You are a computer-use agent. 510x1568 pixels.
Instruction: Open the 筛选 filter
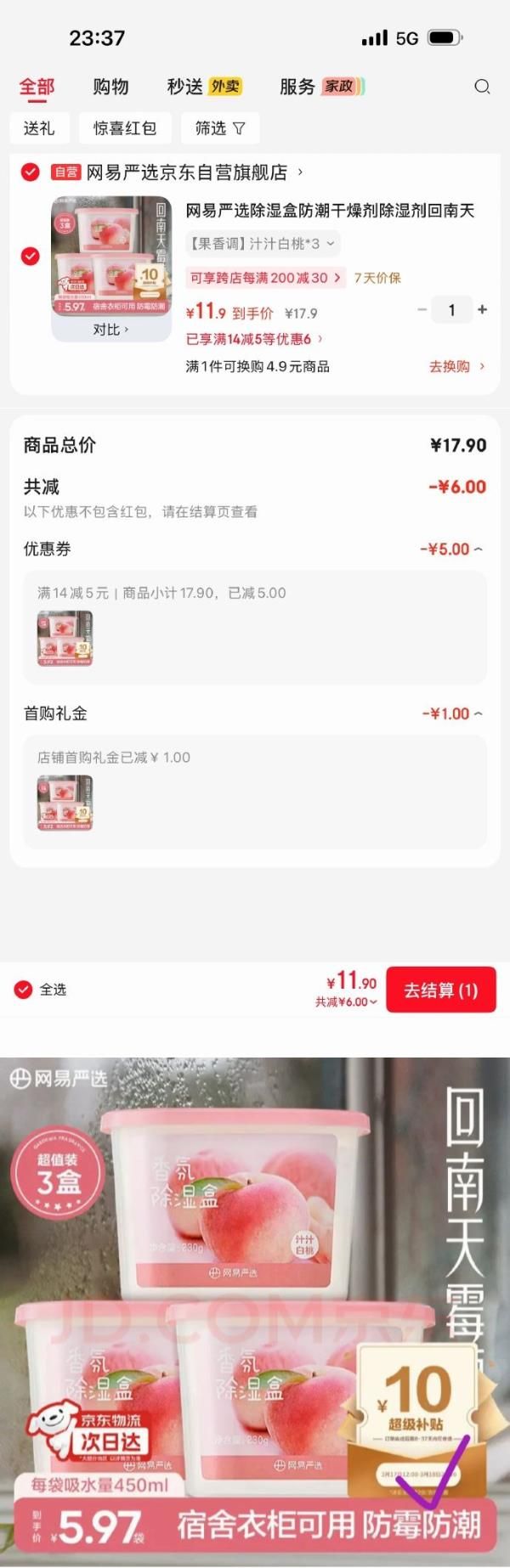tap(219, 128)
